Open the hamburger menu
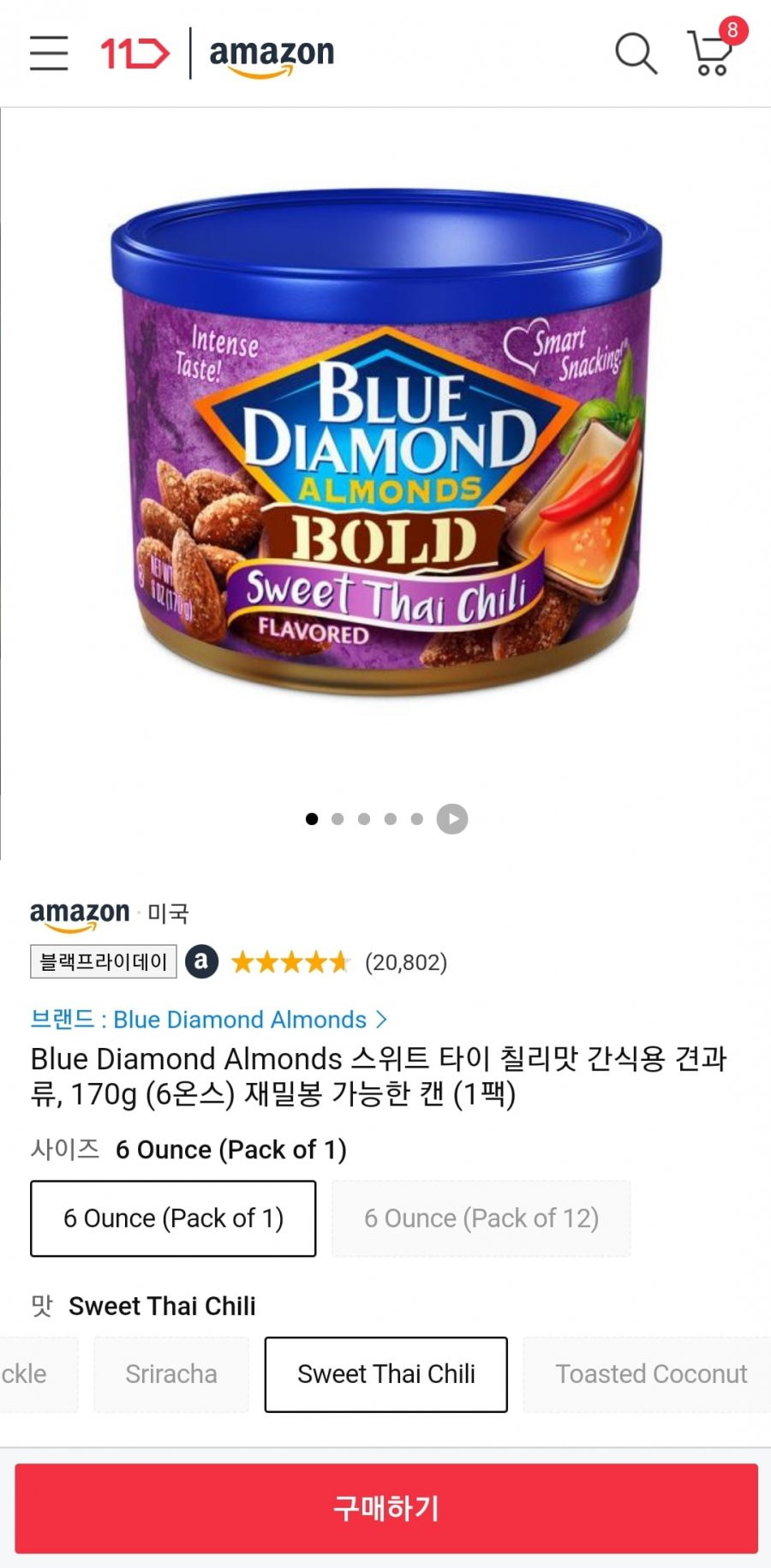Screen dimensions: 771x1568 click(x=49, y=53)
